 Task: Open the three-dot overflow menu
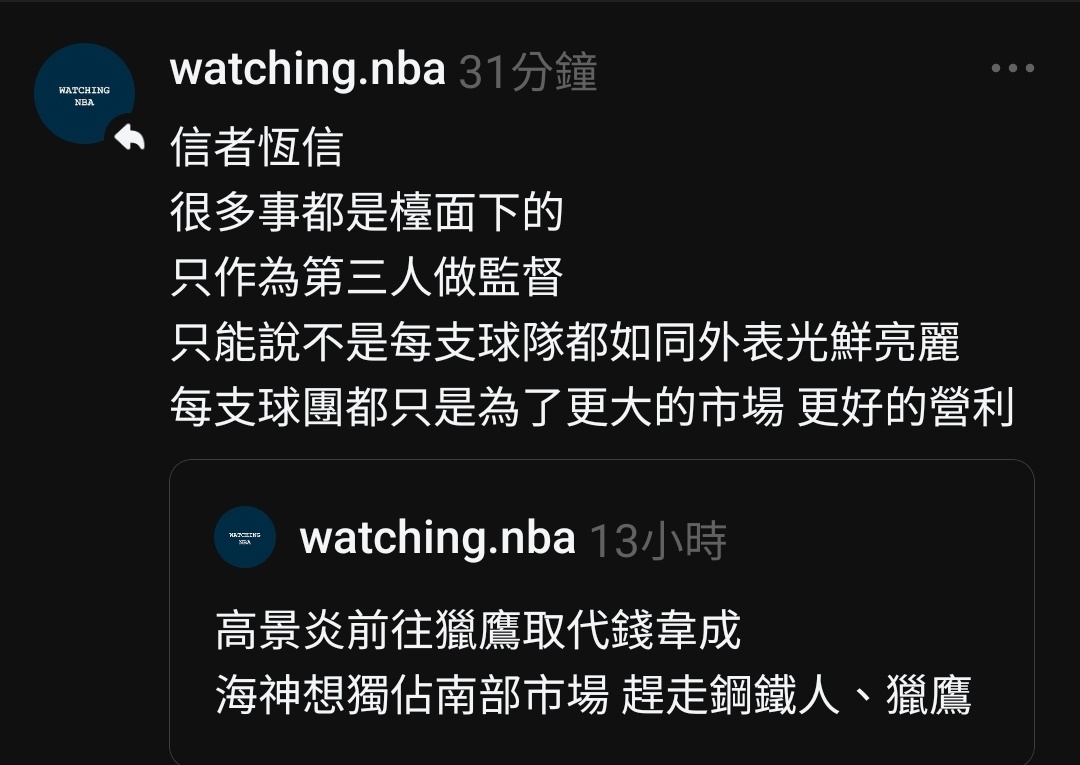[1012, 69]
